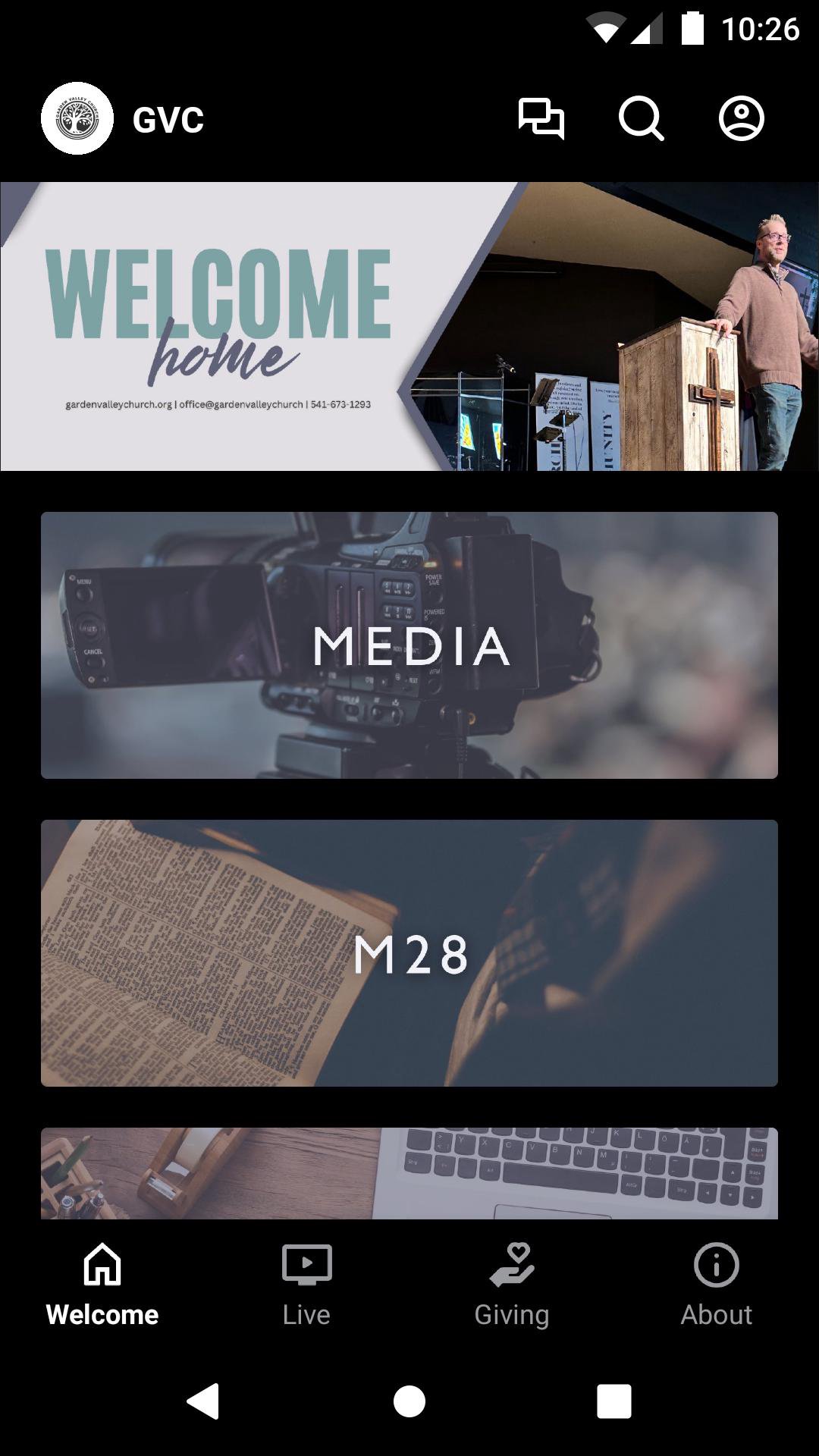Open the laptop keyboard card below M28
This screenshot has width=819, height=1456.
tap(409, 1173)
